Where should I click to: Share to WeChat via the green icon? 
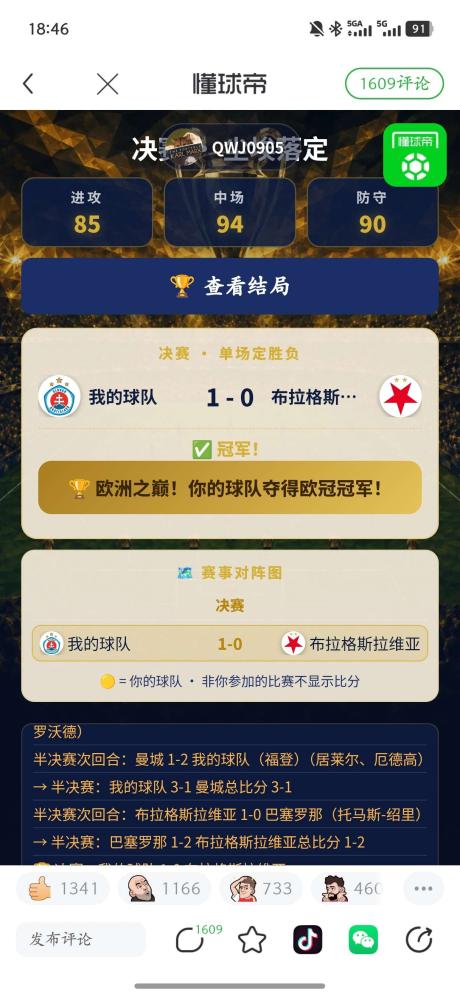363,939
